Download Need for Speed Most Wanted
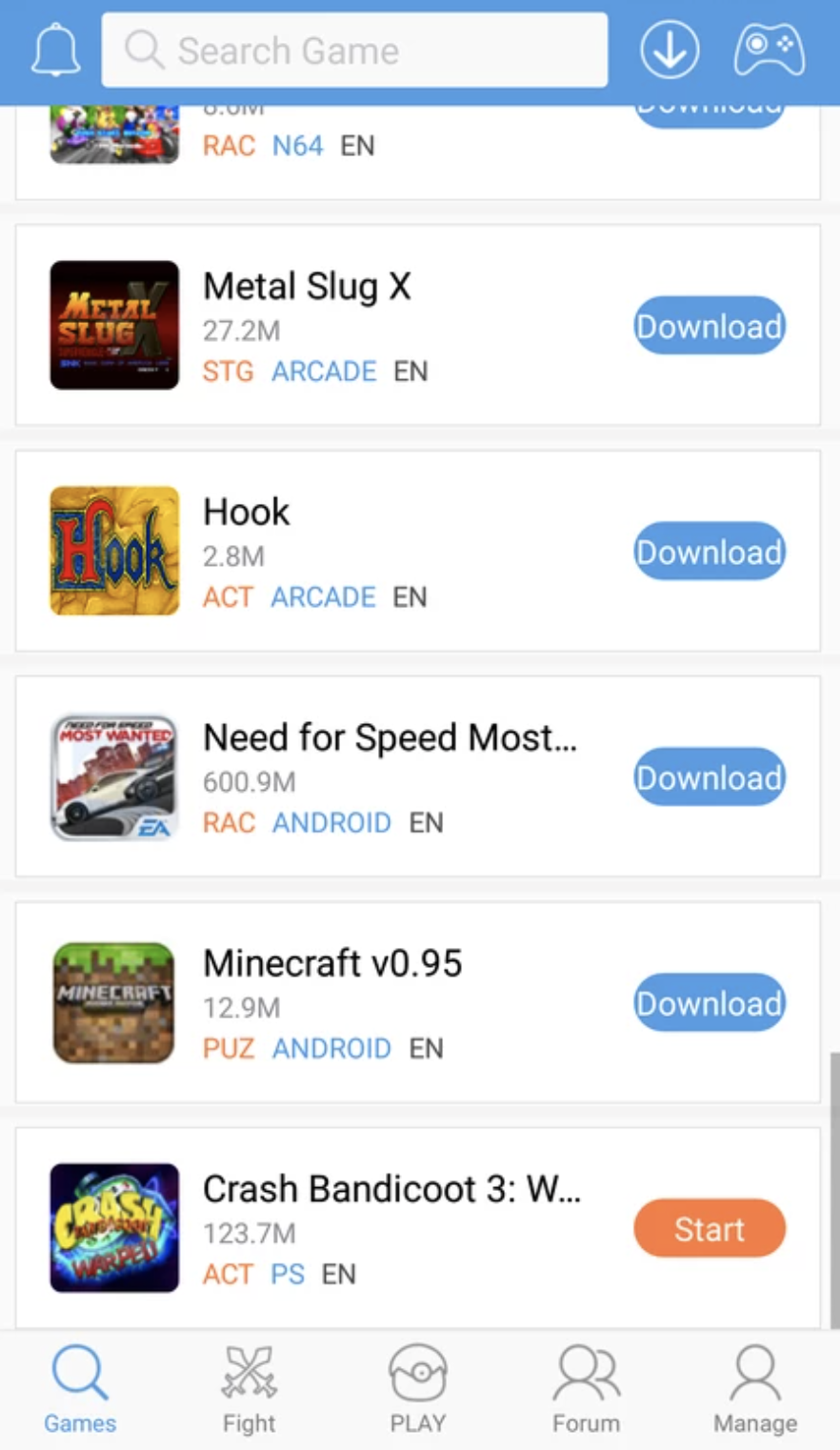The height and width of the screenshot is (1450, 840). (x=710, y=778)
